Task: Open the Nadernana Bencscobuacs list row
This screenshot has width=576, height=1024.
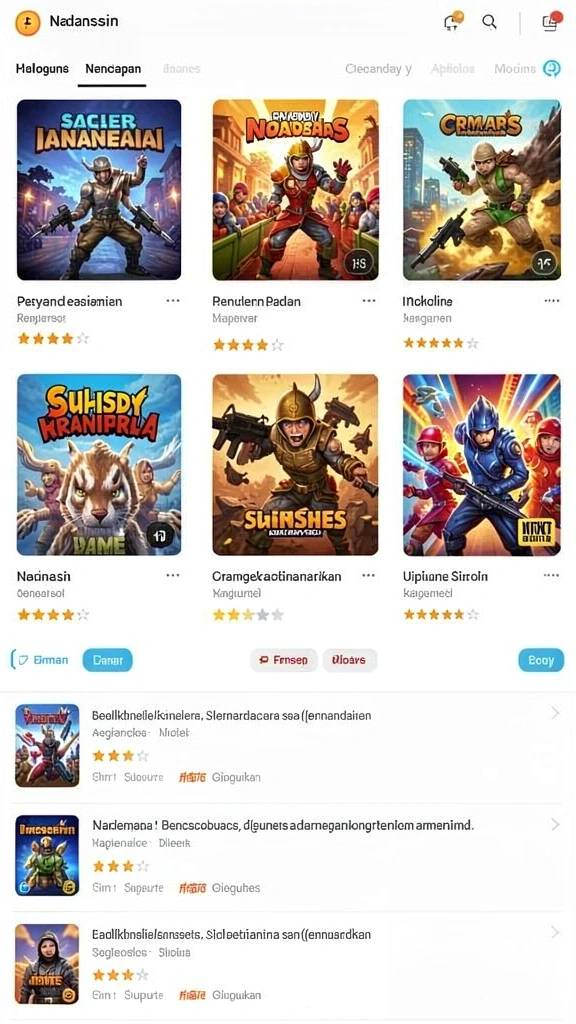Action: pyautogui.click(x=288, y=856)
